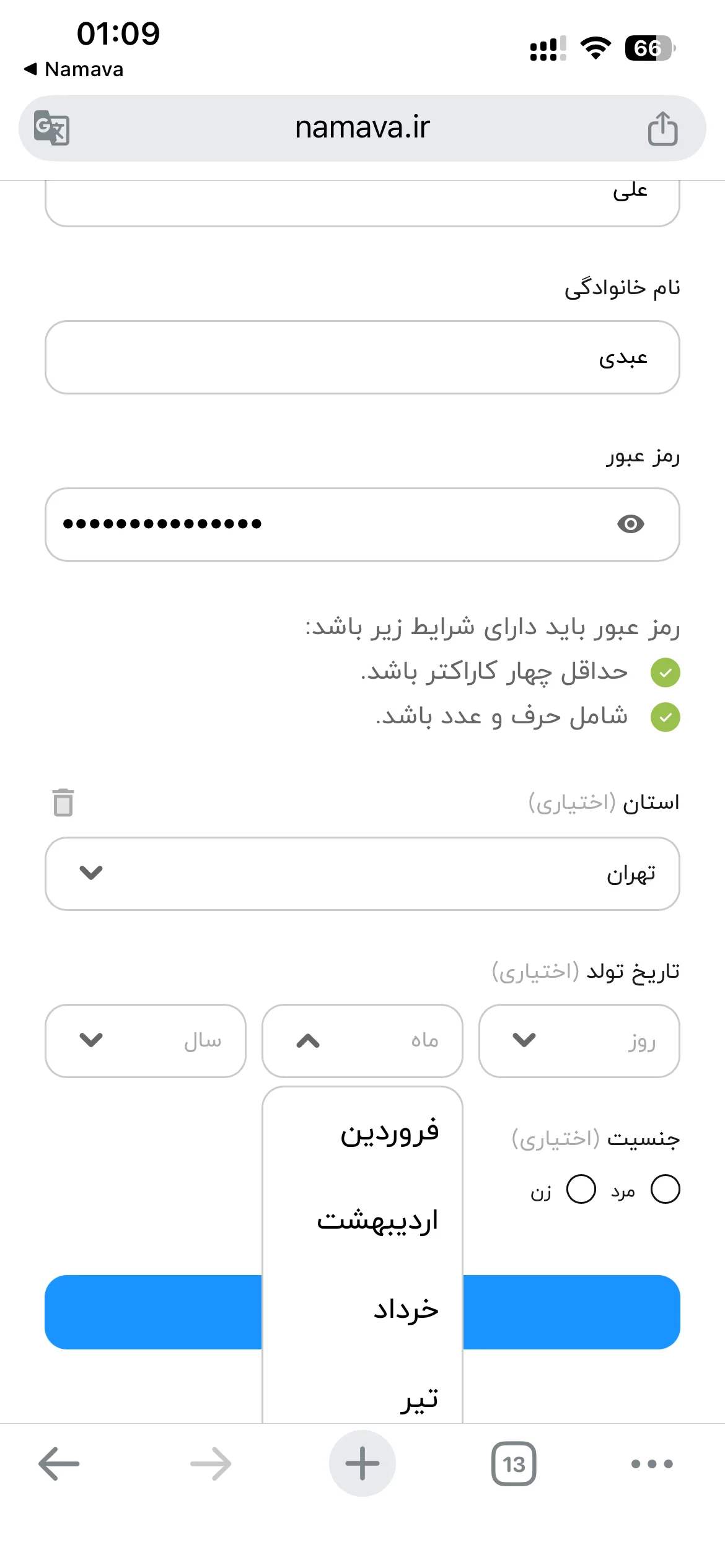
Task: Open the birth day (روز) dropdown
Action: 579,1041
